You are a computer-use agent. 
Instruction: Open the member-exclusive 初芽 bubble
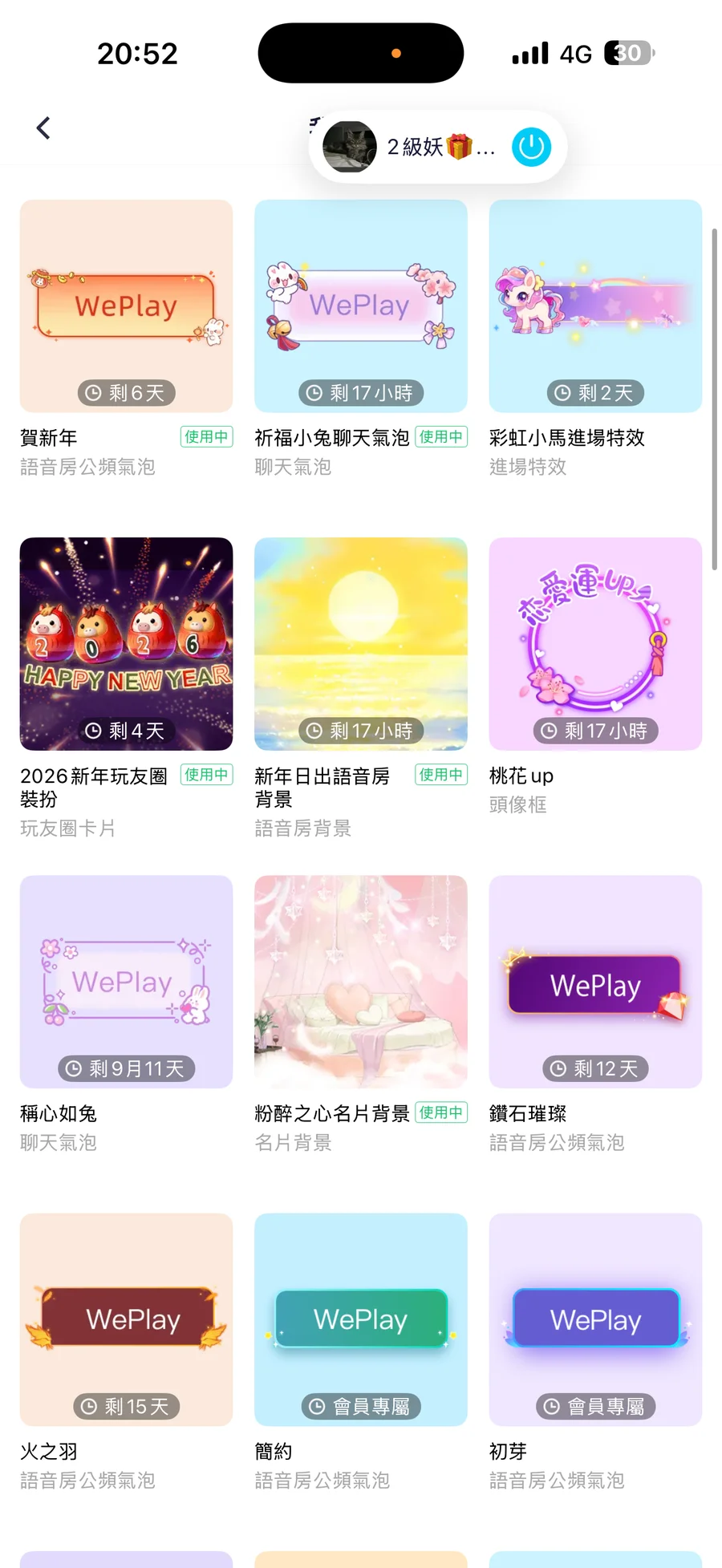coord(595,1319)
